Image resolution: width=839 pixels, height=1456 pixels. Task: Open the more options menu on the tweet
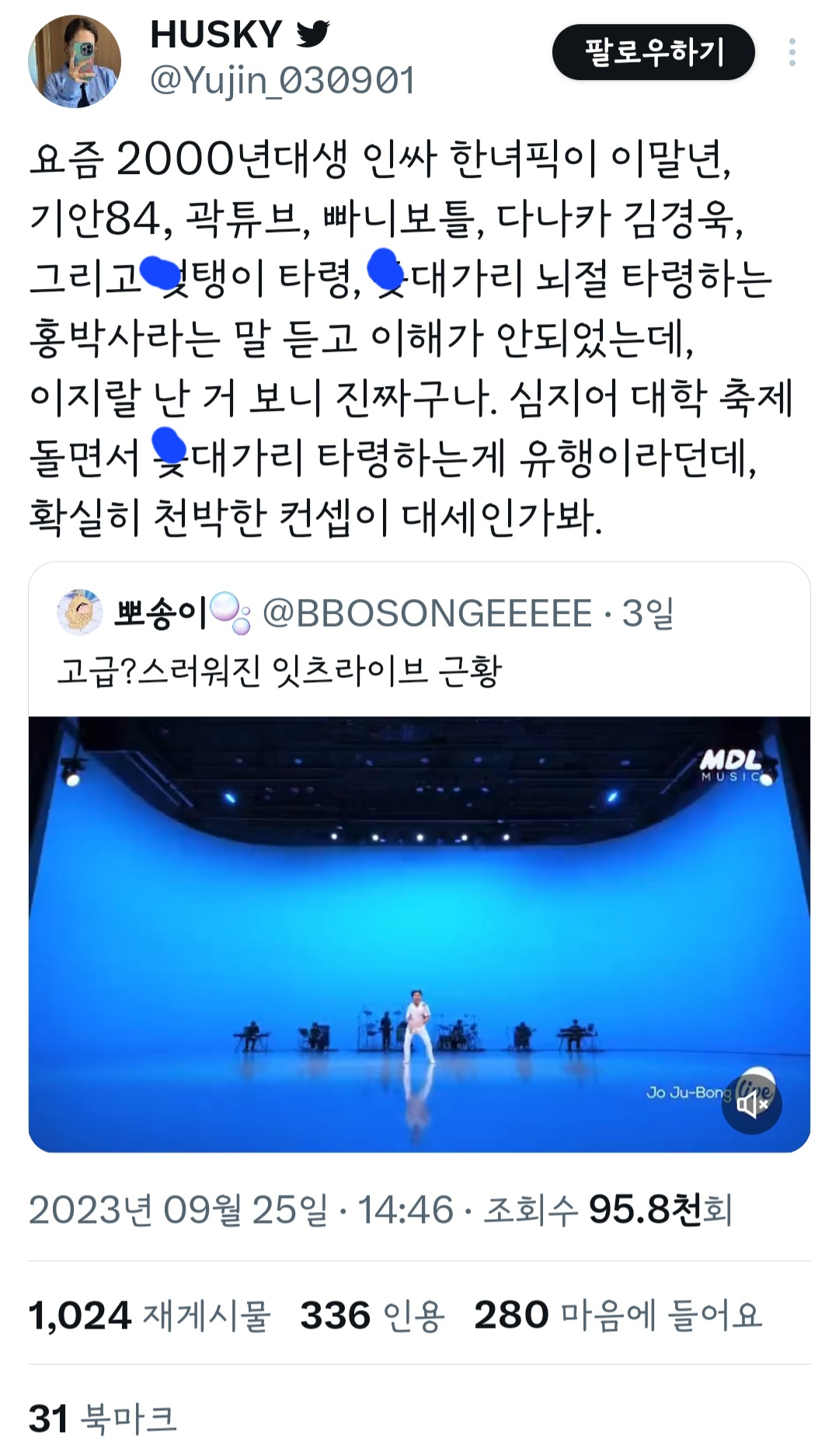pos(792,53)
